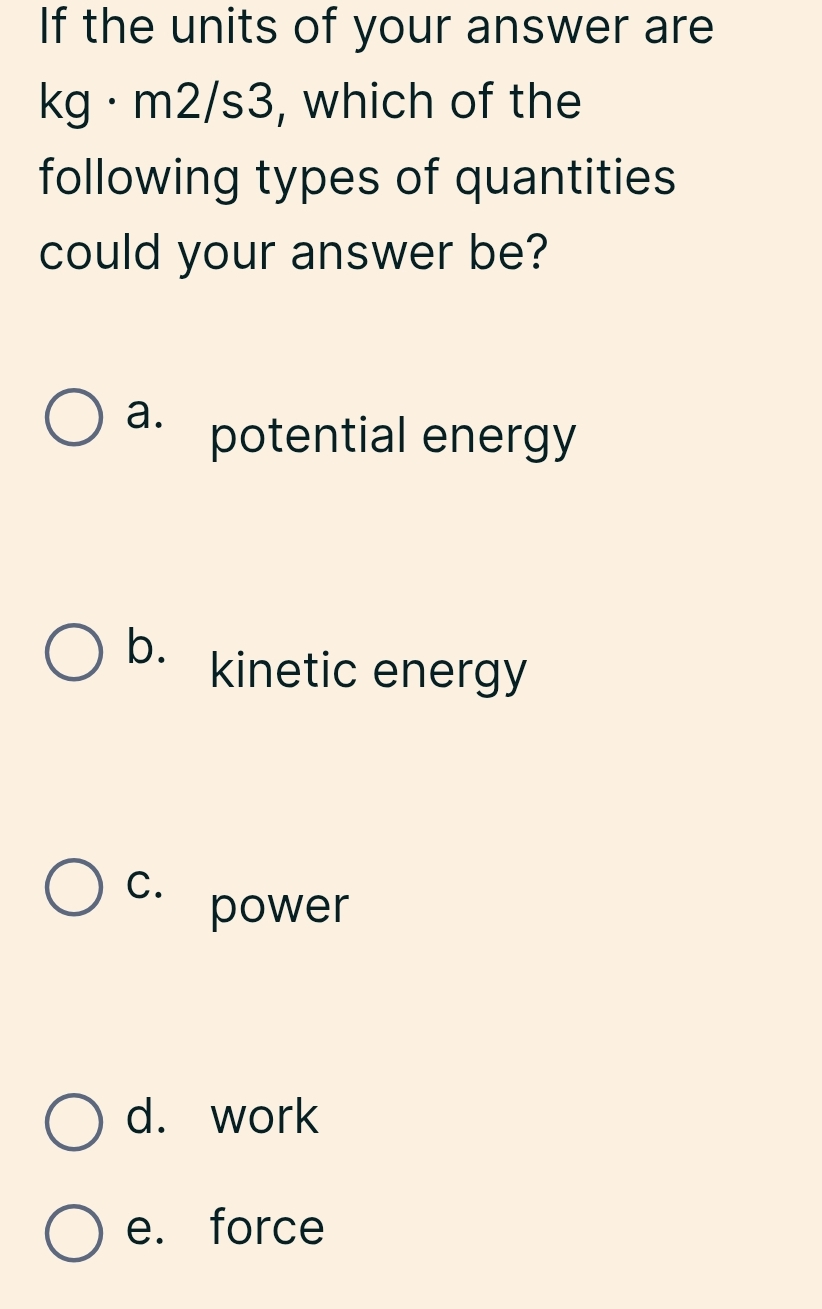The image size is (822, 1309).
Task: Select the potential energy radio button
Action: click(x=74, y=418)
